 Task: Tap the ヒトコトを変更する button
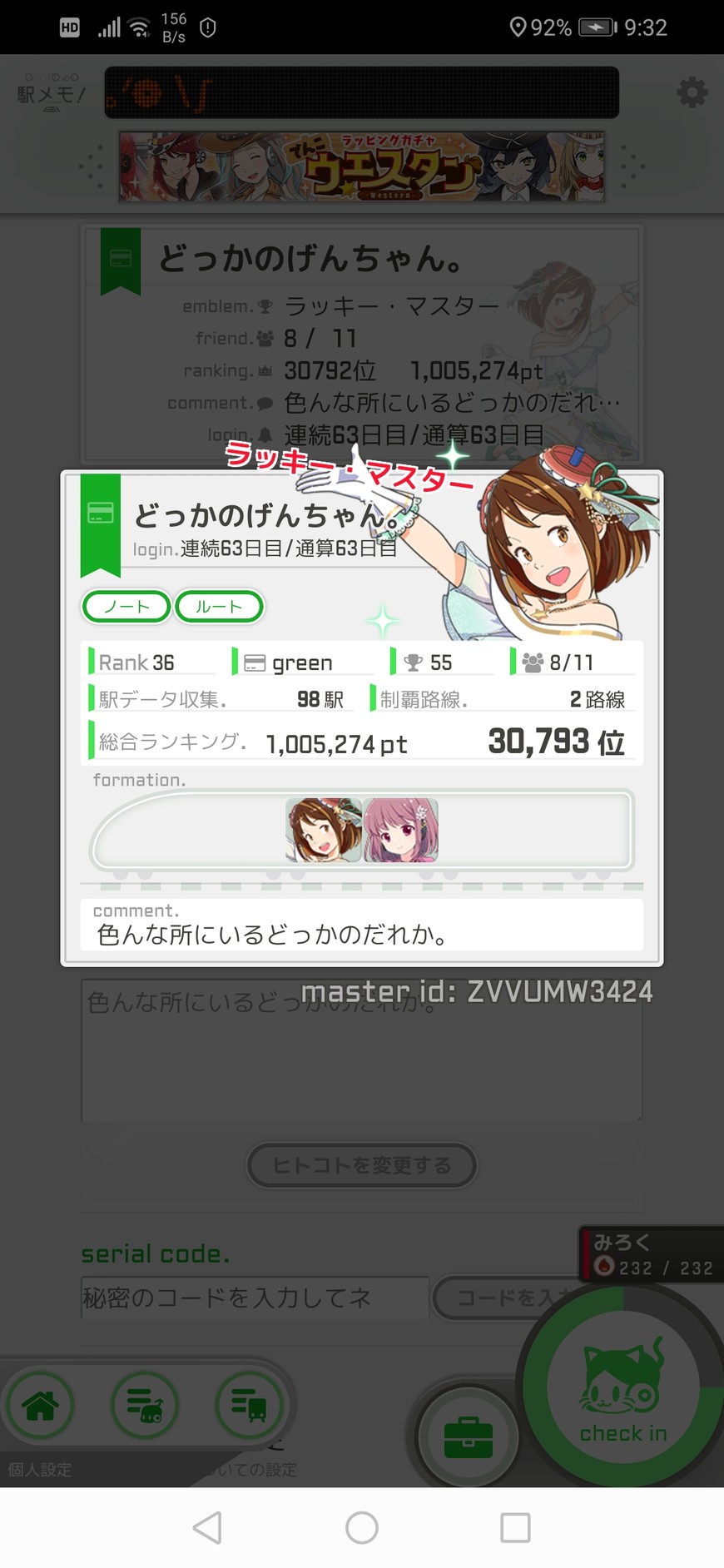pos(361,1165)
